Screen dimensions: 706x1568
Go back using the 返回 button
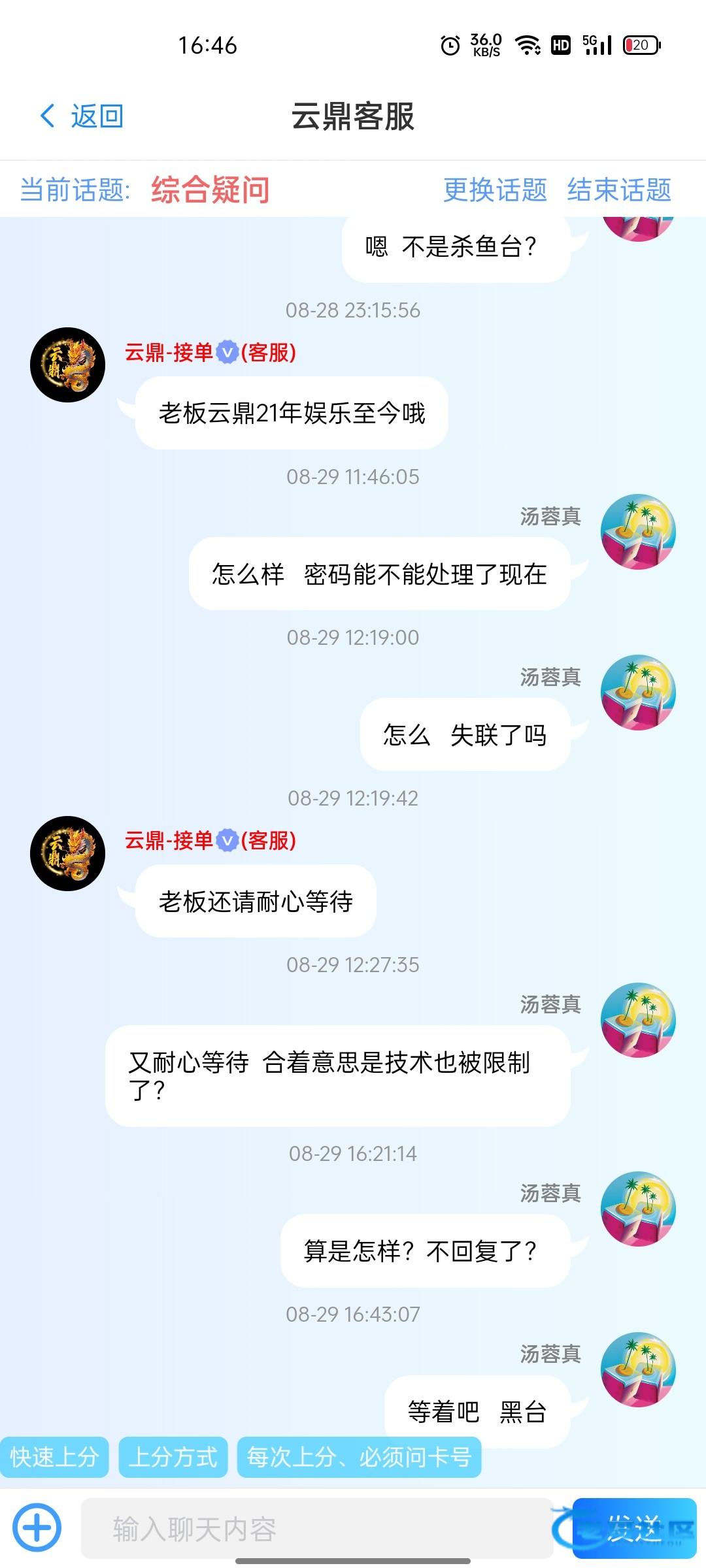point(82,116)
